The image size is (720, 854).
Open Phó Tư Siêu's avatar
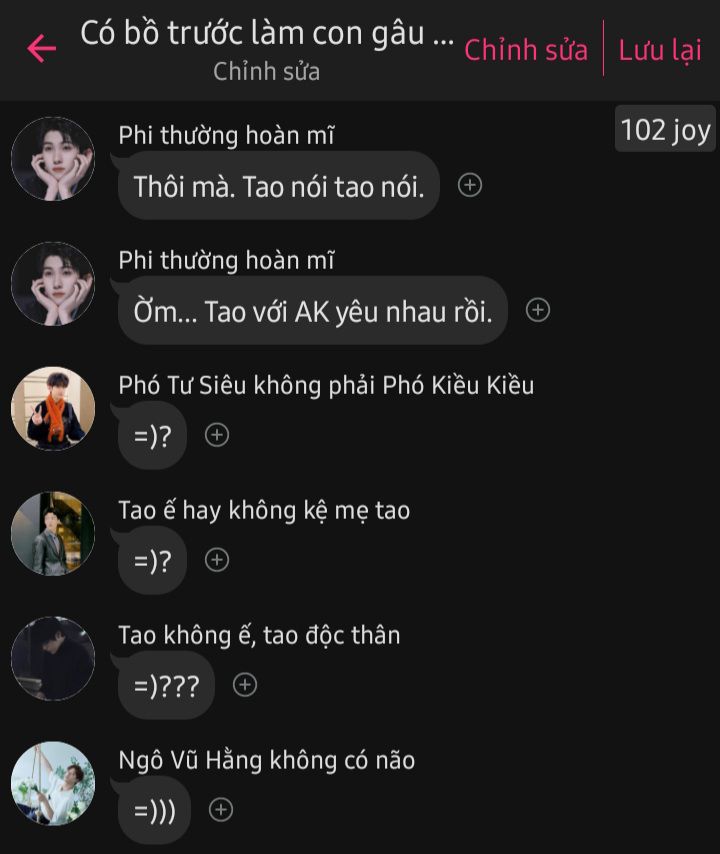point(53,408)
